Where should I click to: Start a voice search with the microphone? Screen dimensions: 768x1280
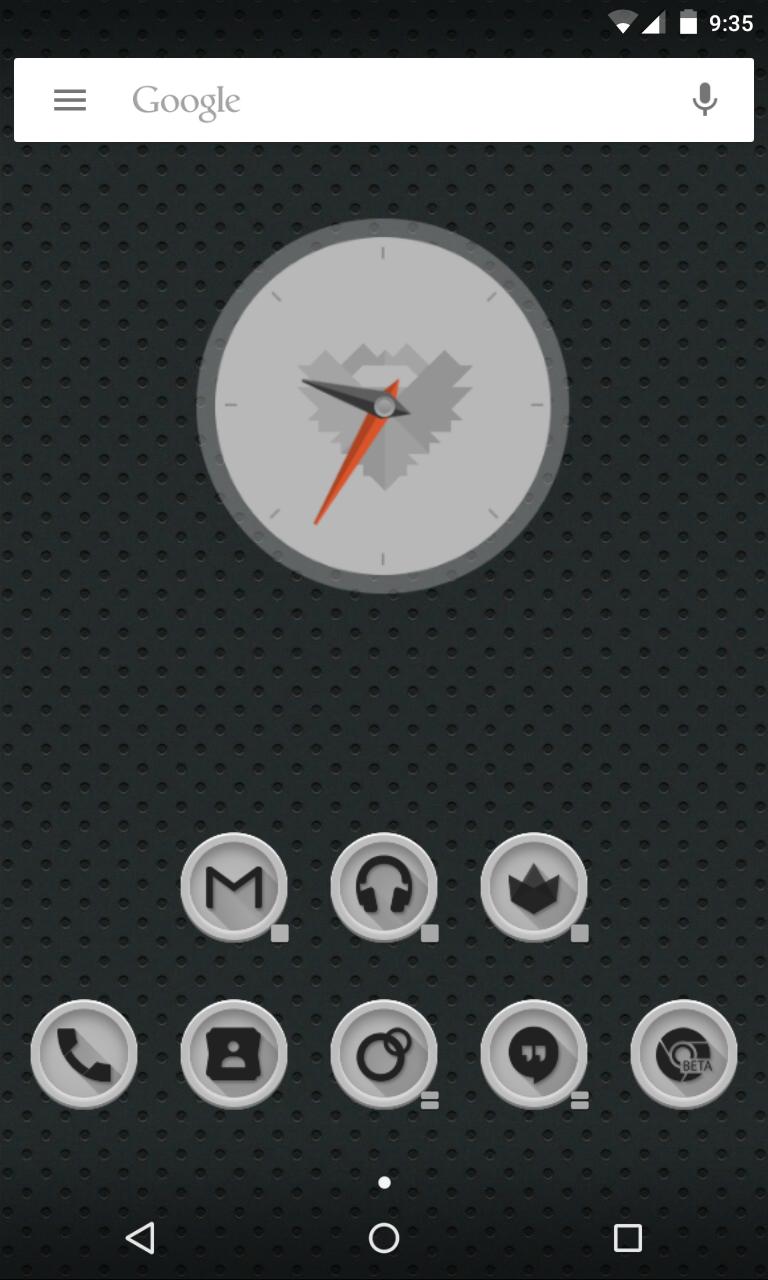point(704,100)
